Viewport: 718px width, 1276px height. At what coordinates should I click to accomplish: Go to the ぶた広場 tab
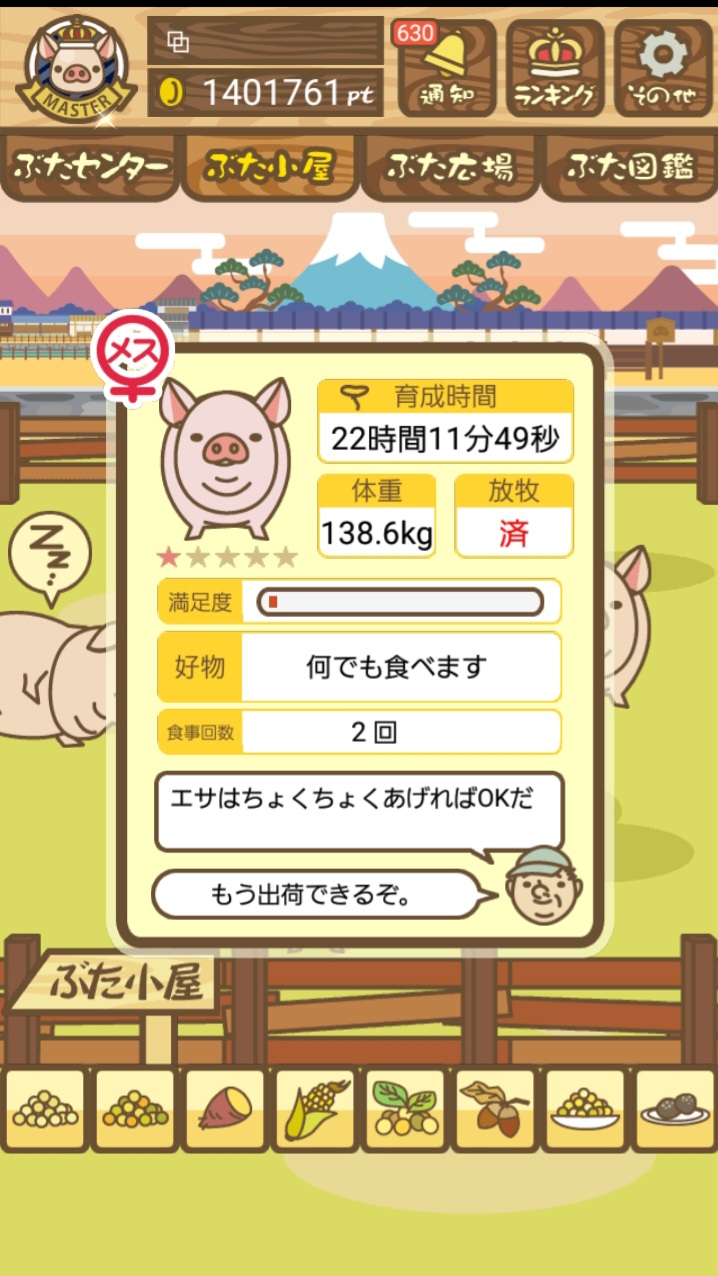pyautogui.click(x=450, y=167)
